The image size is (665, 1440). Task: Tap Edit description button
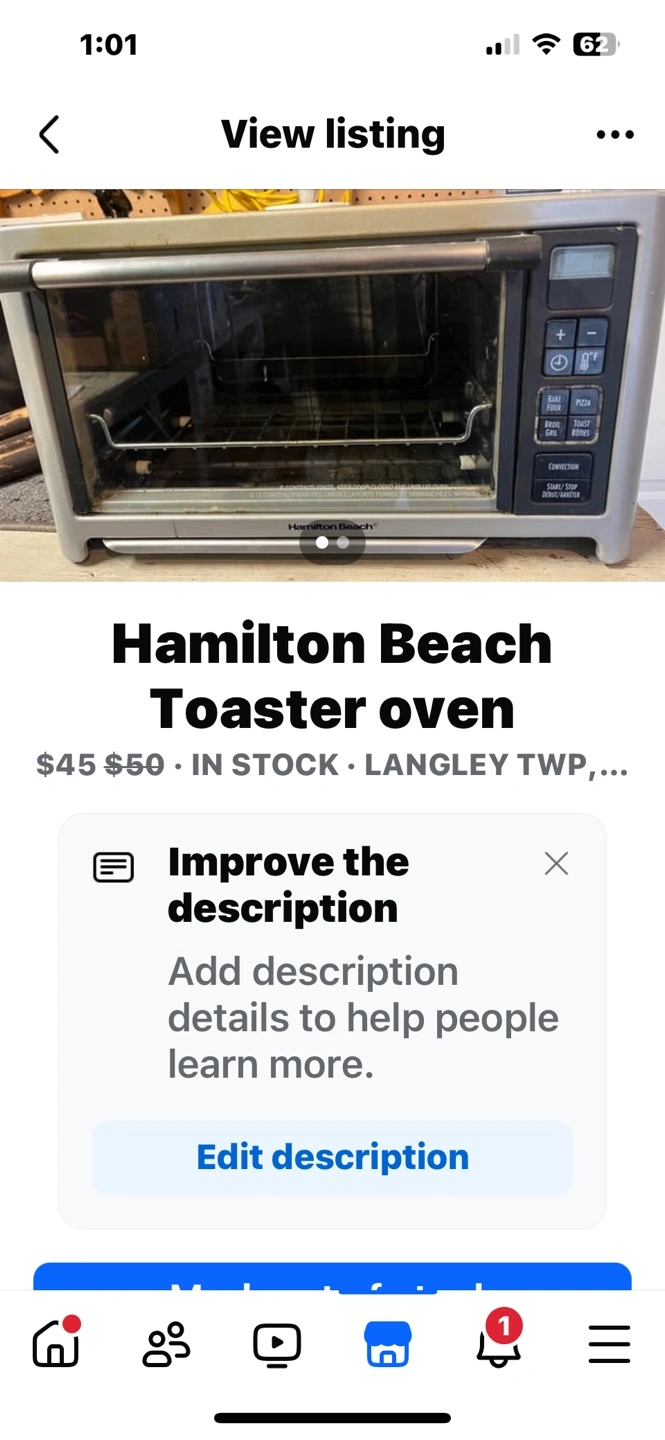[332, 1157]
